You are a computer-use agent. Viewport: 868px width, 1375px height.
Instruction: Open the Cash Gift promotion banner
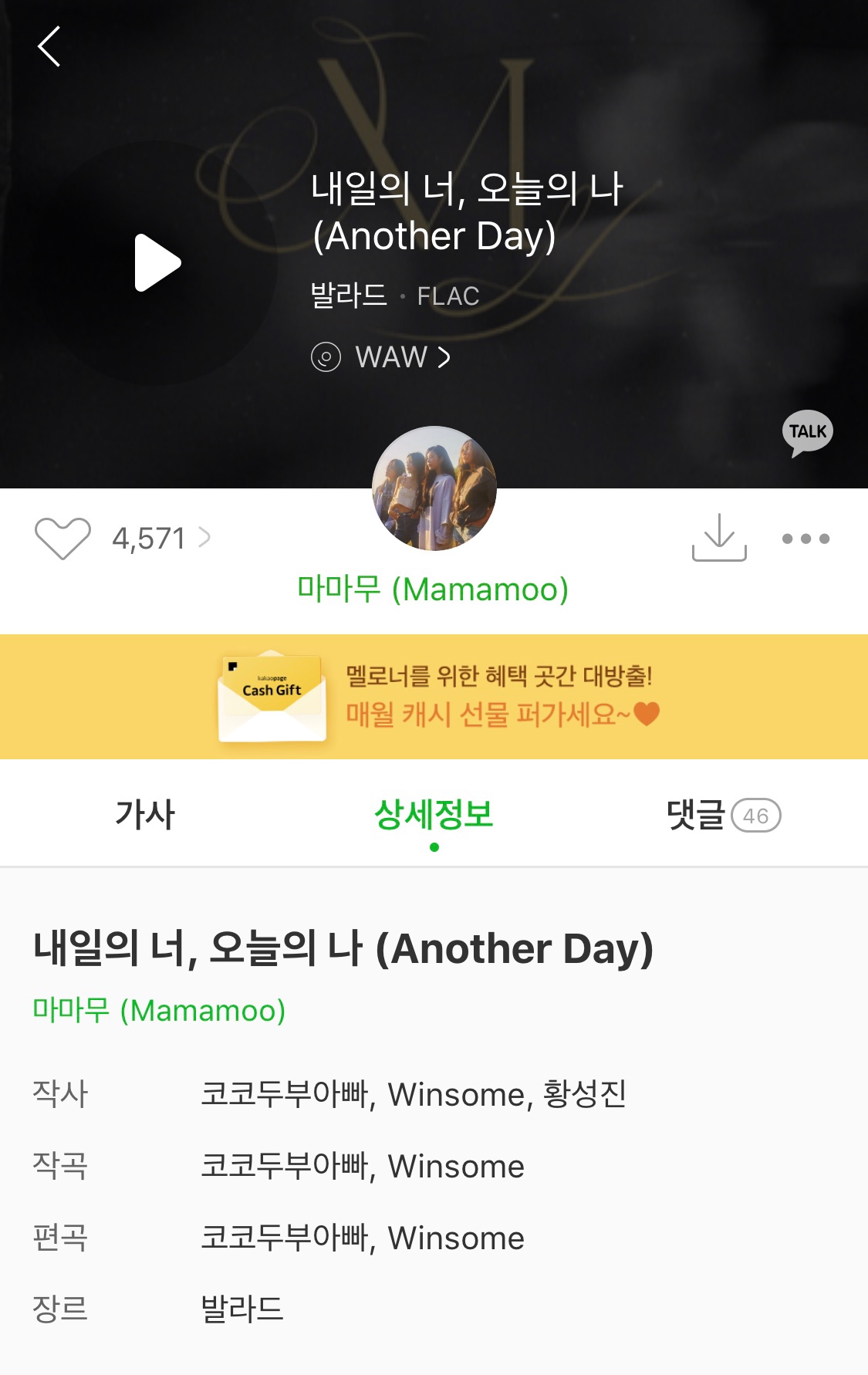point(434,697)
